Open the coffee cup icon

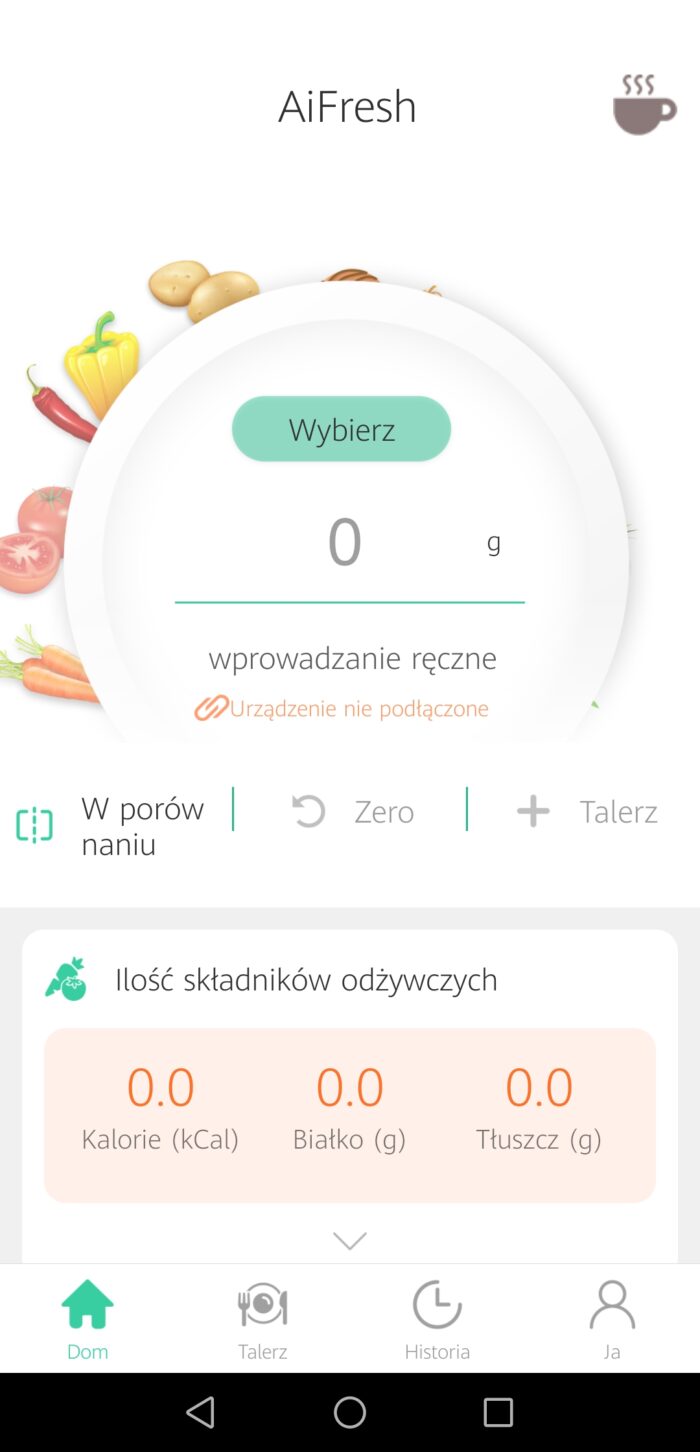click(x=644, y=104)
